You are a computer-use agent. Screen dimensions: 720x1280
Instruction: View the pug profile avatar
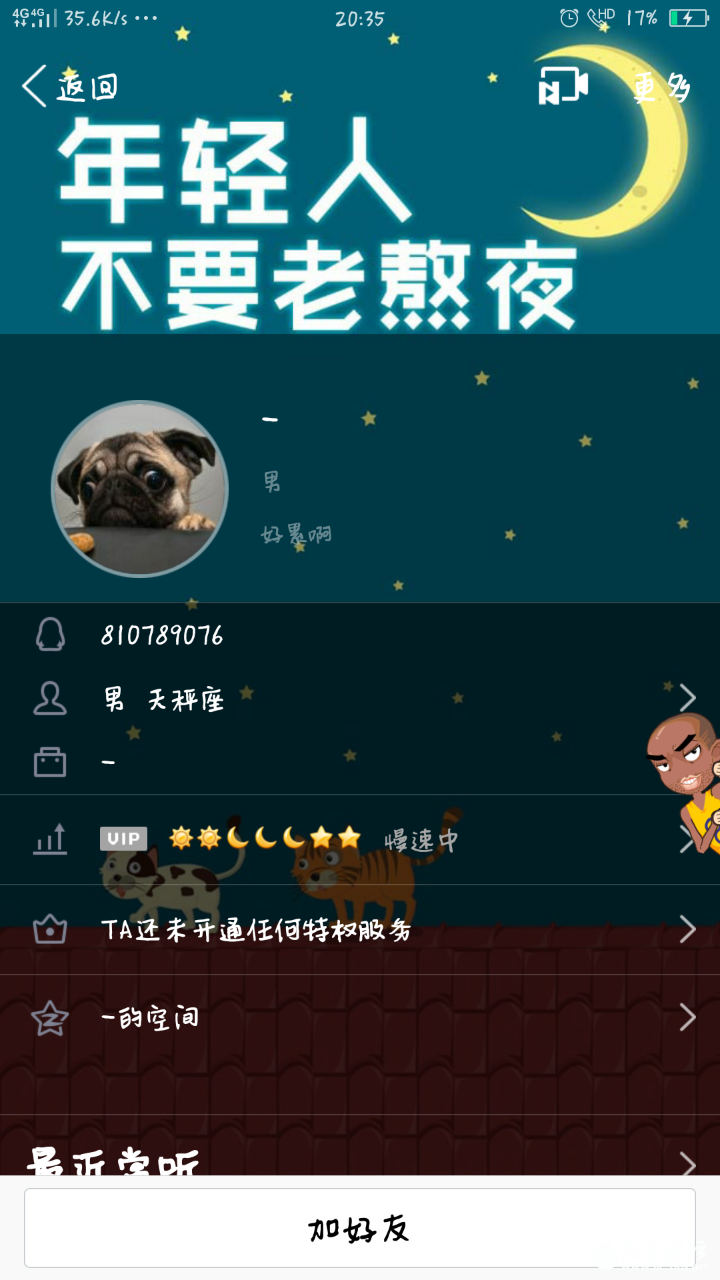(x=139, y=489)
